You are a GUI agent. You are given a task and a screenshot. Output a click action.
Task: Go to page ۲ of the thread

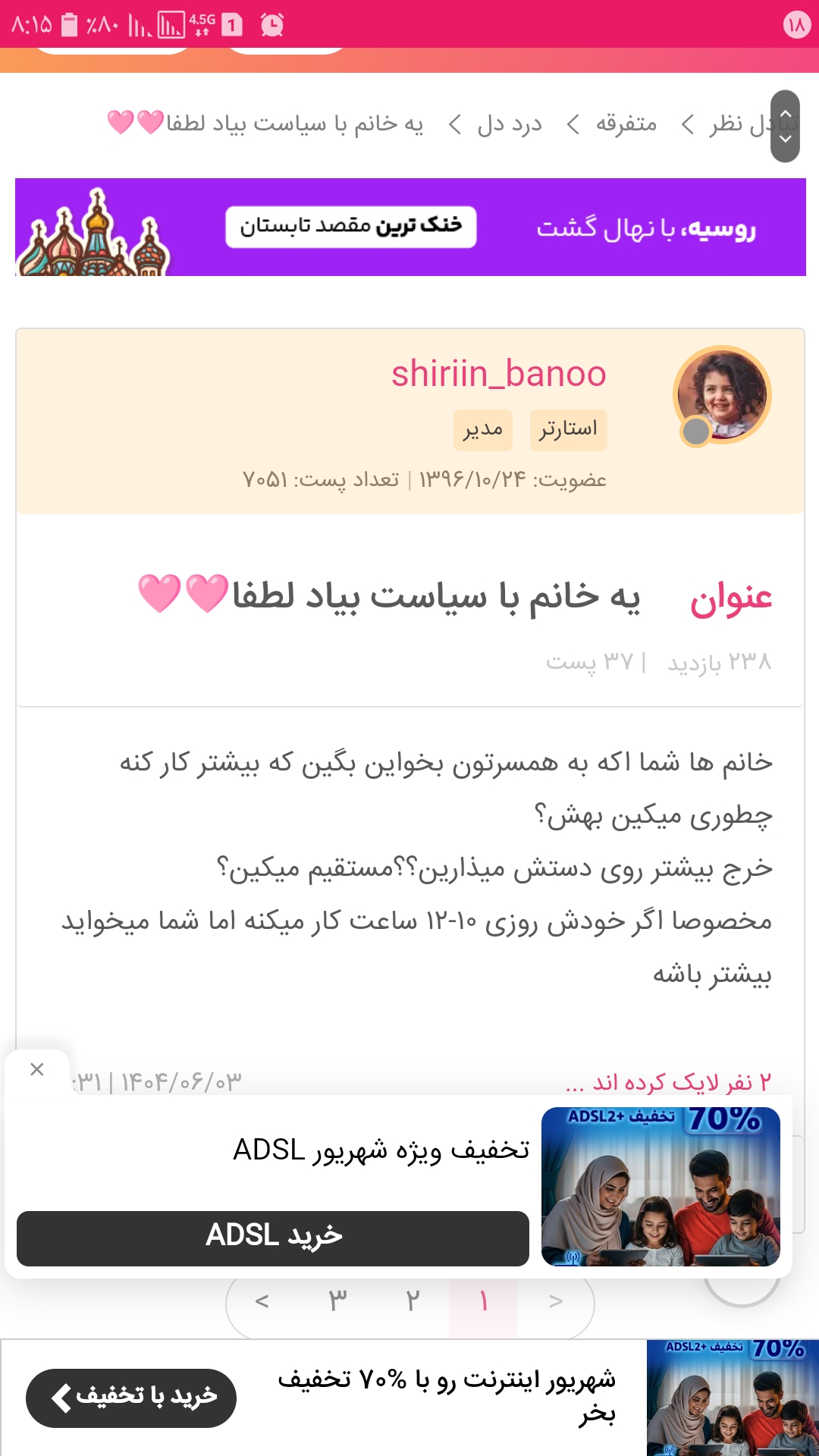tap(413, 1301)
